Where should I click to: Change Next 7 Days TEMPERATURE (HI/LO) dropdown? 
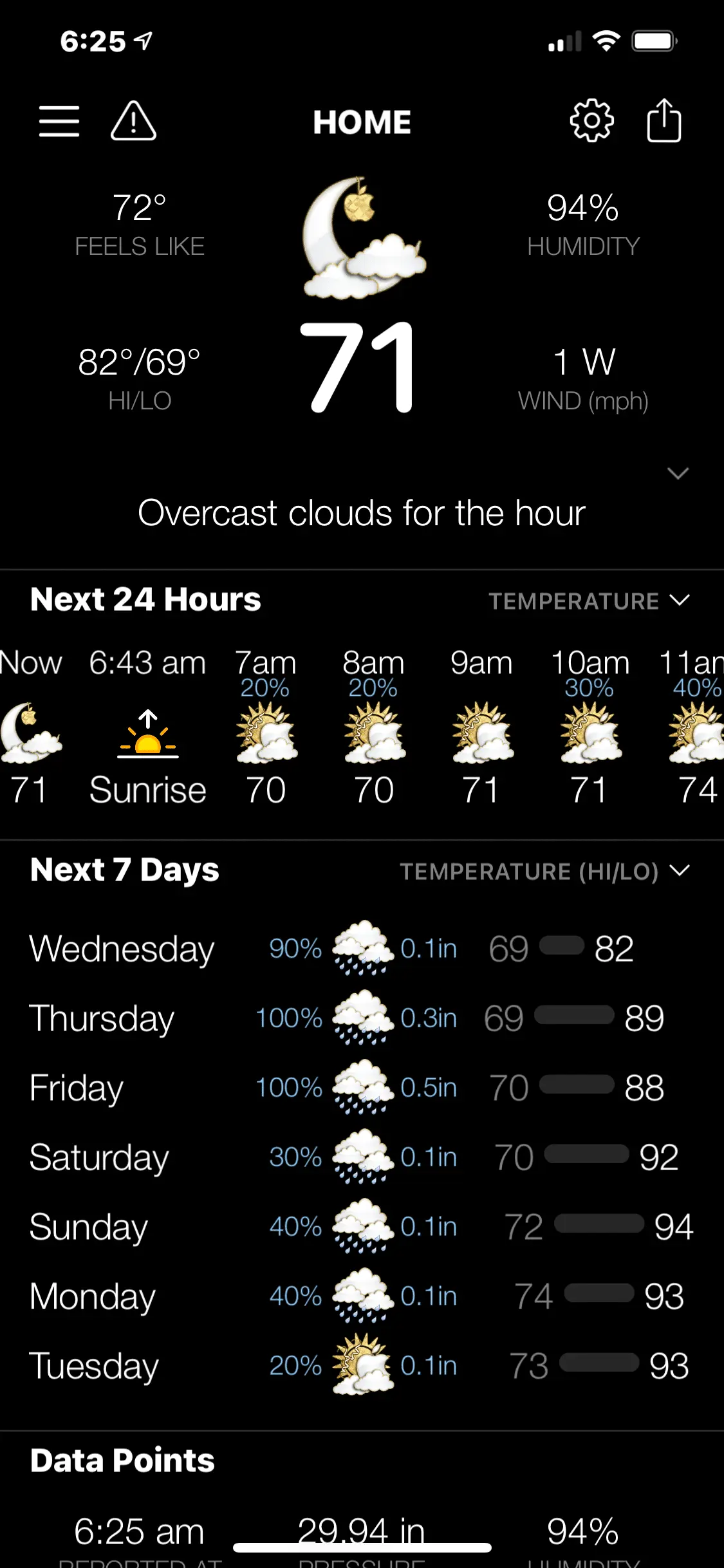pyautogui.click(x=544, y=872)
